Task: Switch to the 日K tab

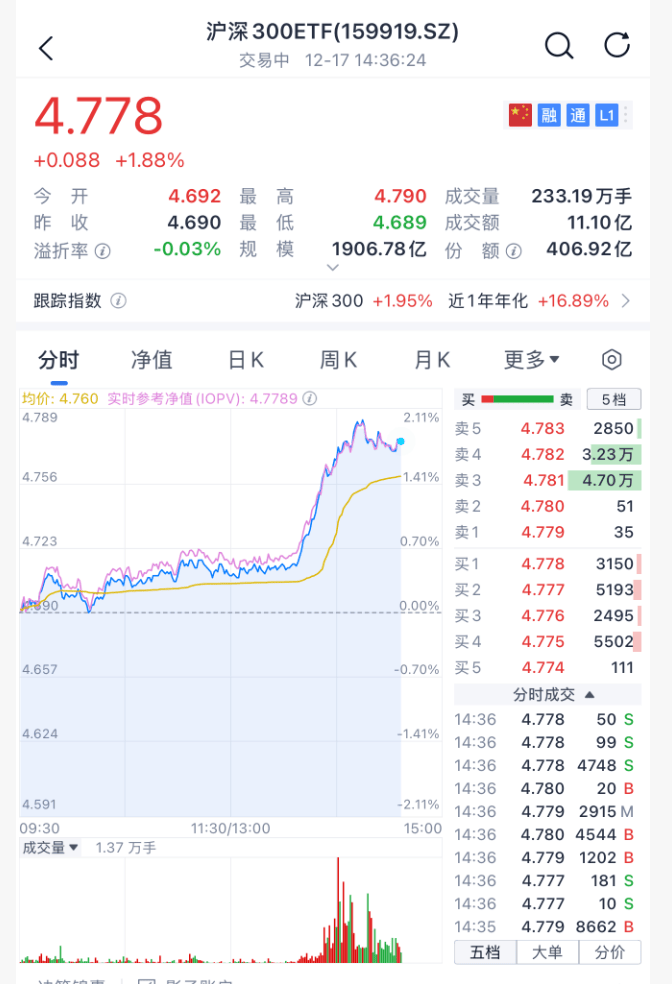Action: [x=245, y=360]
